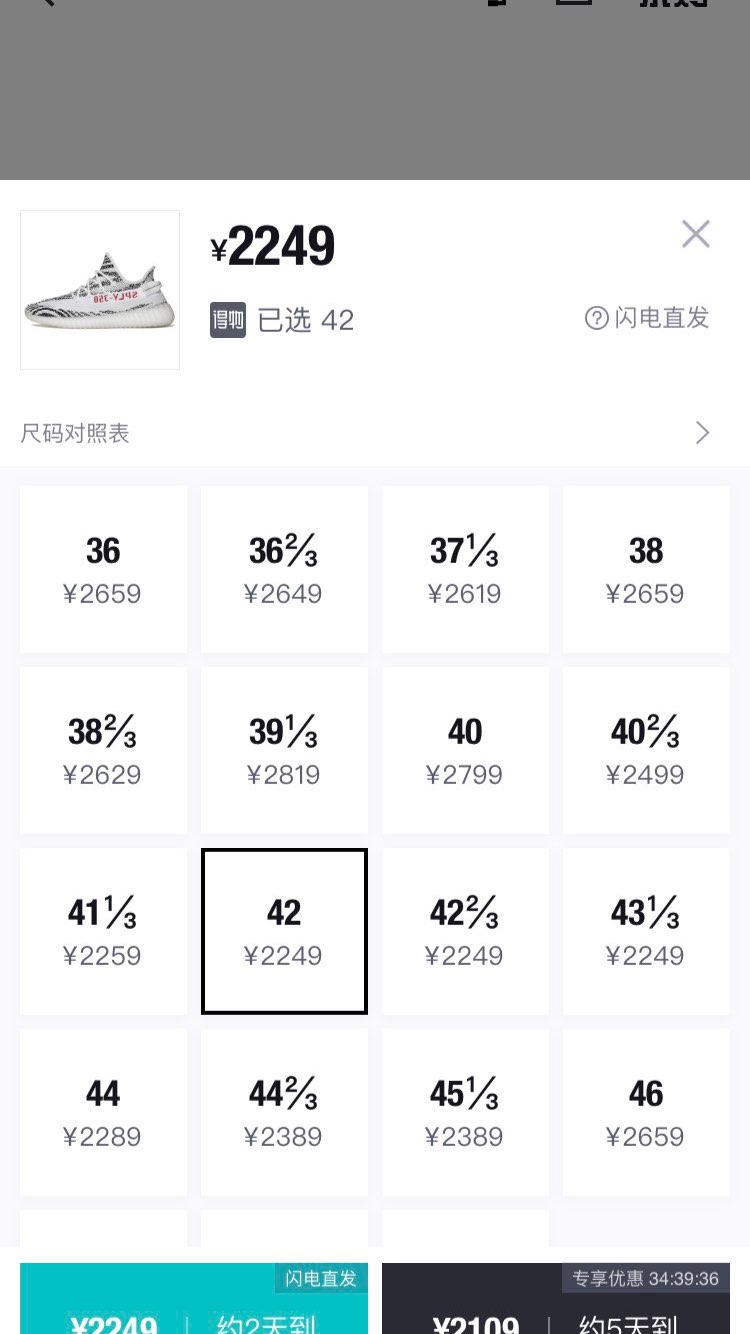Tap the selected size 42 tile
Viewport: 750px width, 1334px height.
[284, 931]
